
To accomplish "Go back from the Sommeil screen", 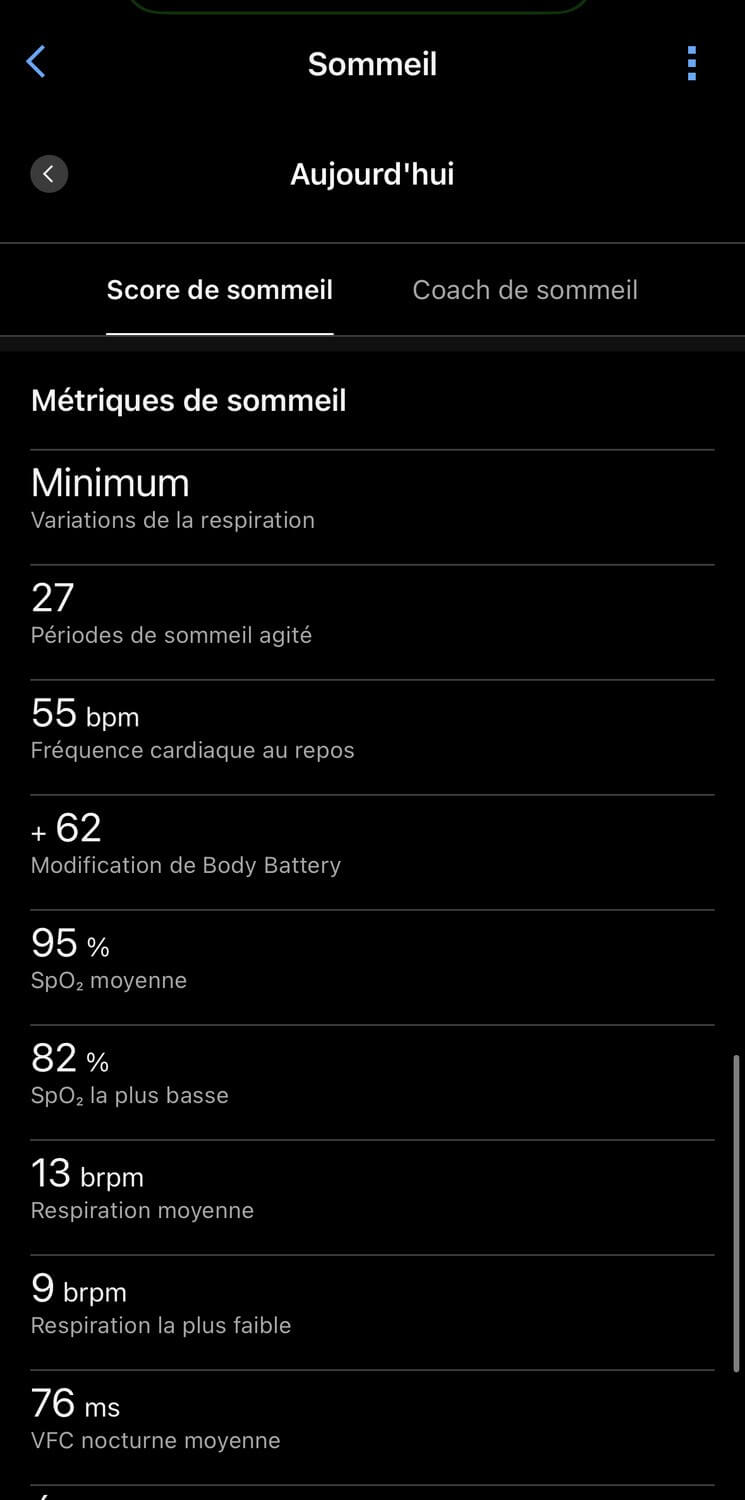I will [x=36, y=62].
